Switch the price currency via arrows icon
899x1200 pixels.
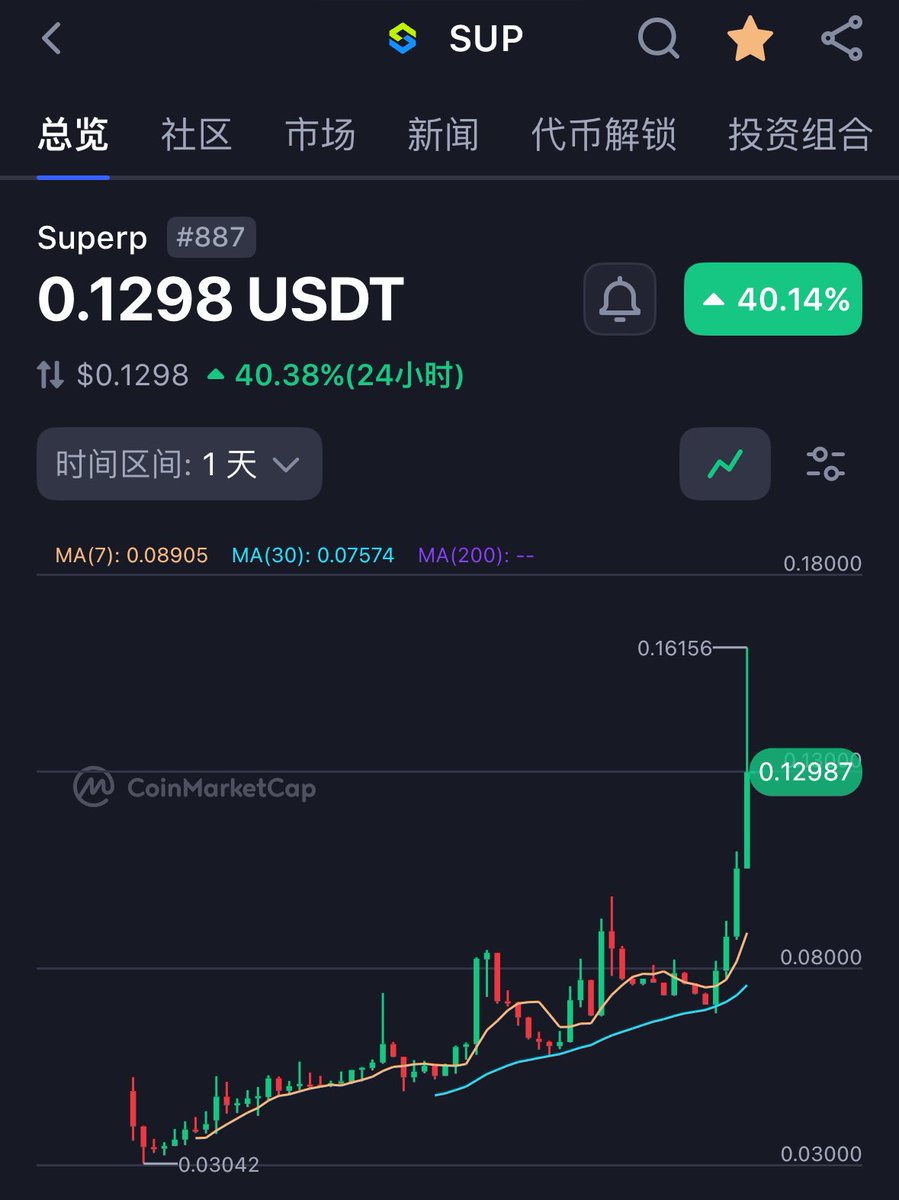[50, 376]
